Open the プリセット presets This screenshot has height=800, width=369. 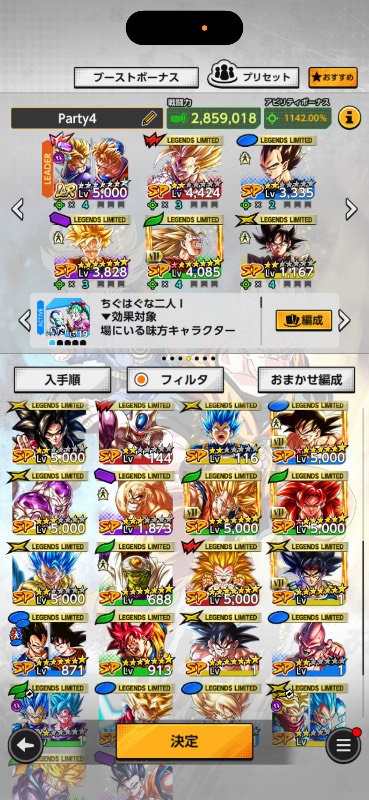click(253, 77)
